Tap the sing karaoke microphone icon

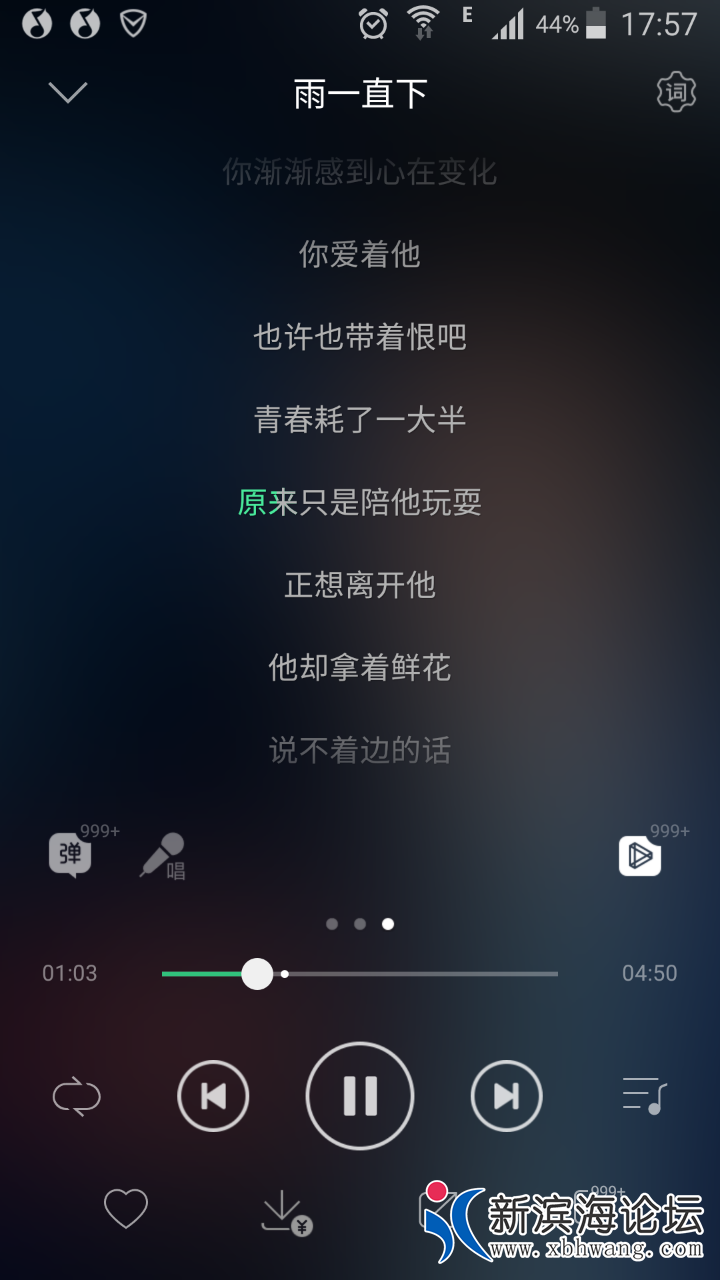click(x=163, y=856)
